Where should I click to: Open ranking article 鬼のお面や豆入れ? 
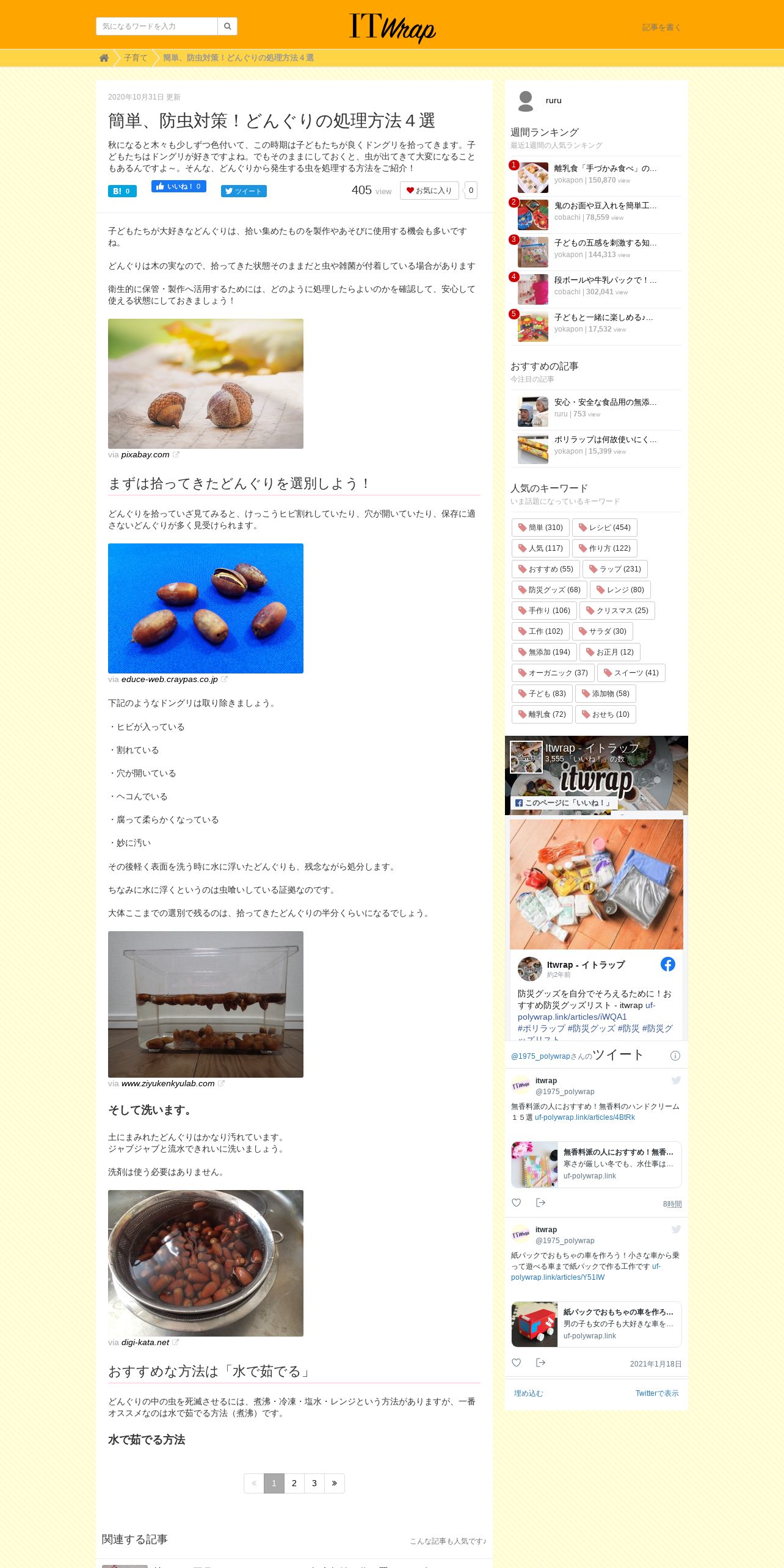pyautogui.click(x=605, y=206)
